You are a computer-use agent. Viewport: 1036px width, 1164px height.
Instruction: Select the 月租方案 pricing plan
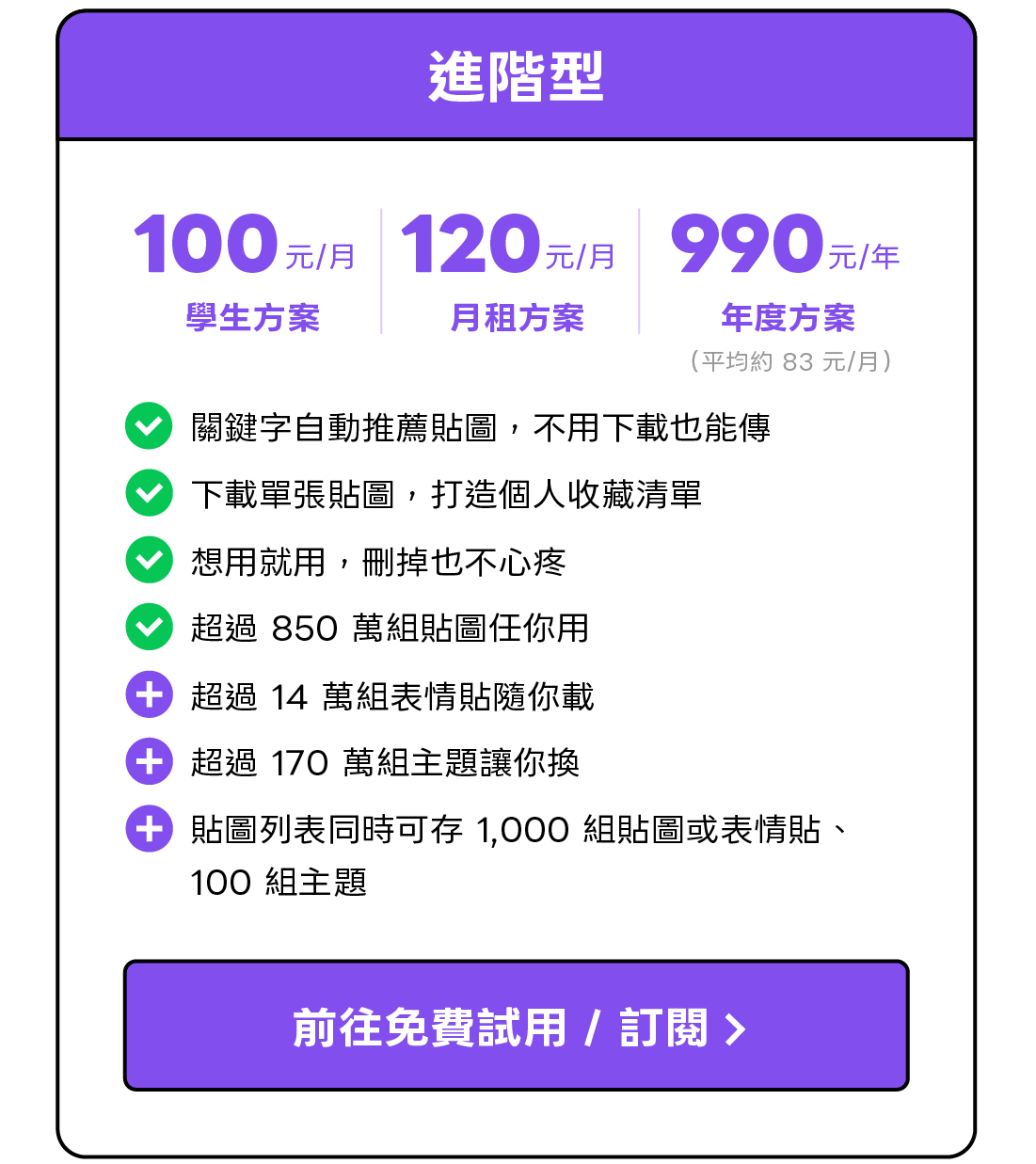coord(518,319)
